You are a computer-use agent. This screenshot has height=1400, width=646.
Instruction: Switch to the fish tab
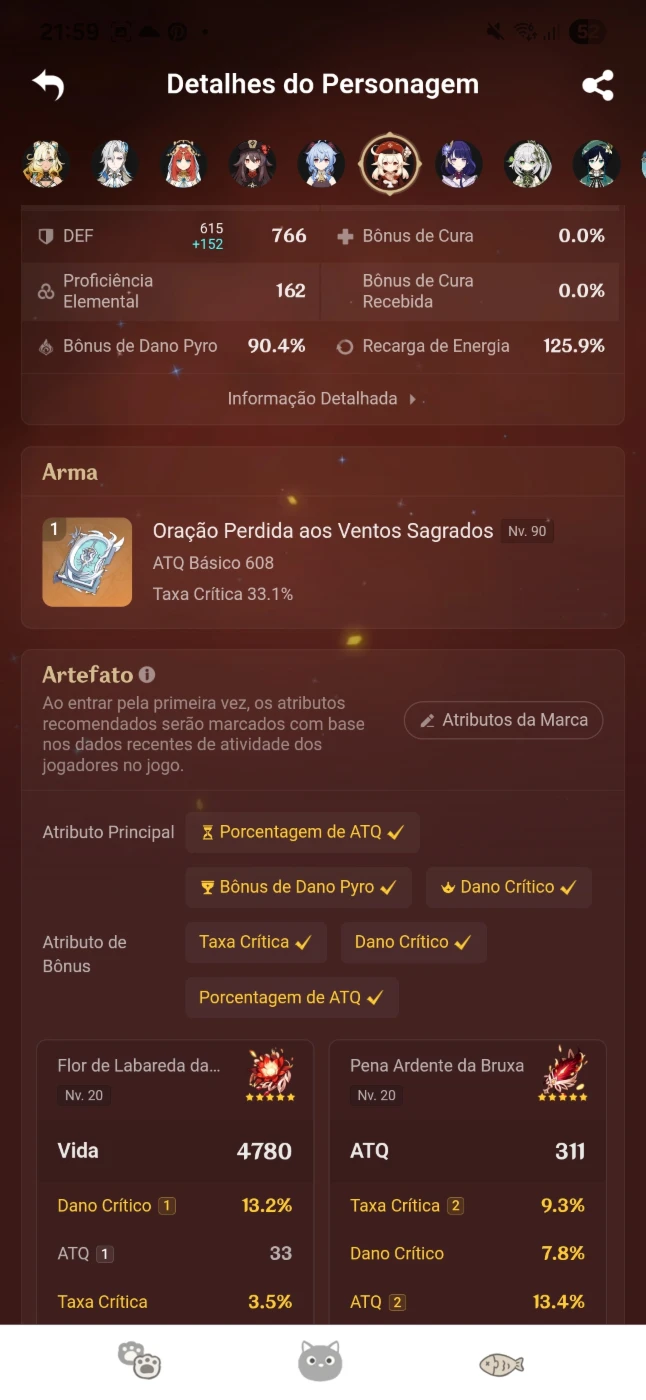tap(502, 1363)
